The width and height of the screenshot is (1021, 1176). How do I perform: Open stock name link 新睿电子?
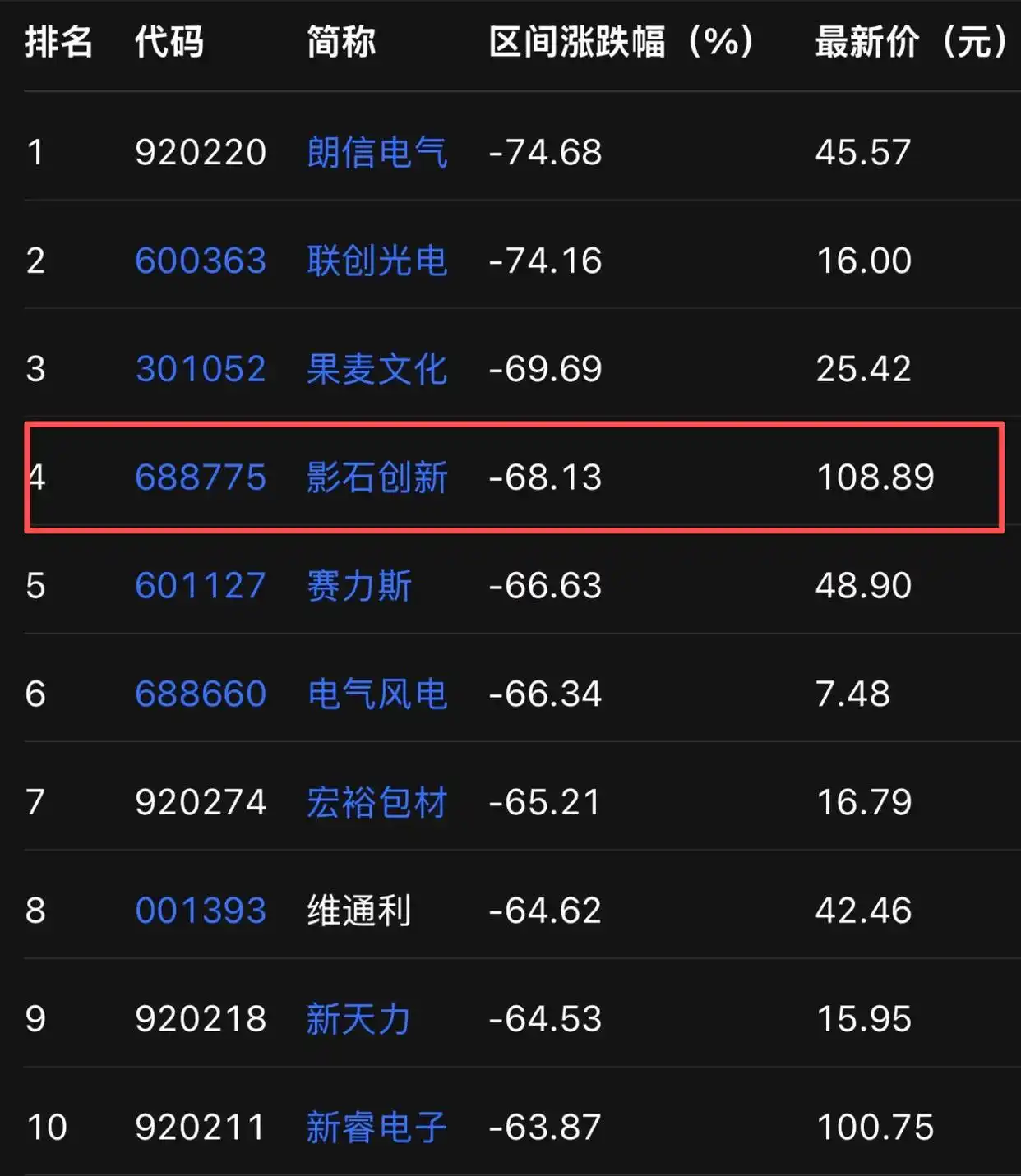click(x=377, y=1128)
